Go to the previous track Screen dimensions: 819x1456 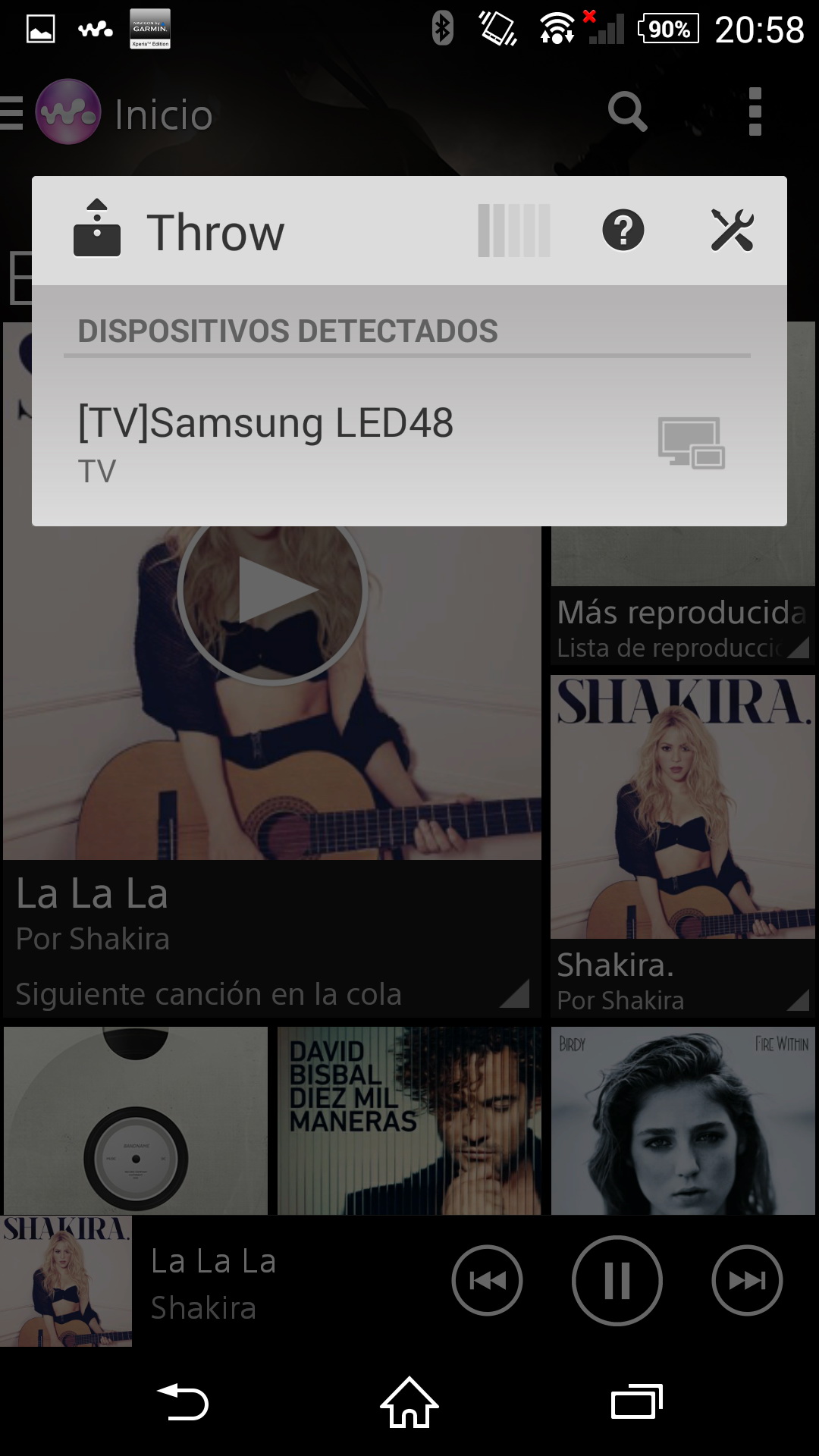[487, 1281]
